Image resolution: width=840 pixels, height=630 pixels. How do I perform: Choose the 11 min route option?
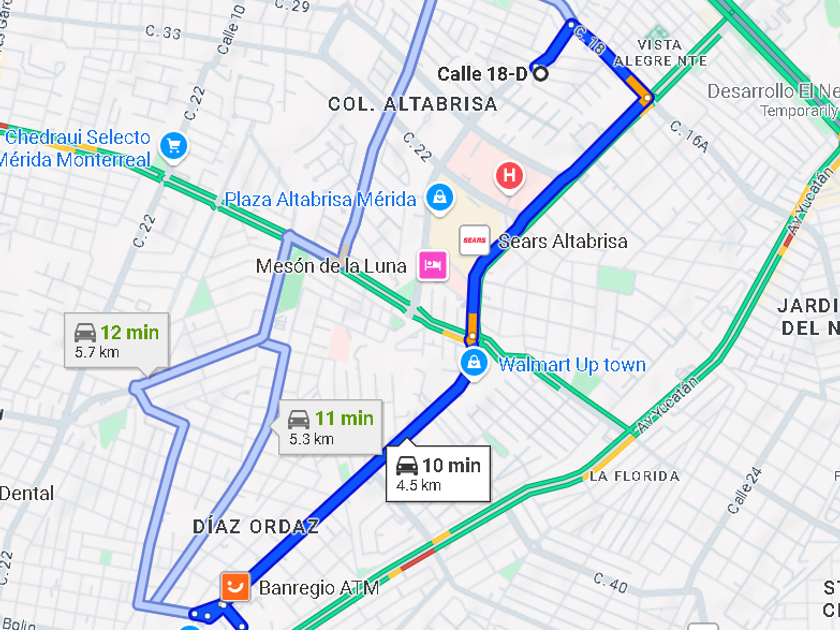(x=330, y=427)
